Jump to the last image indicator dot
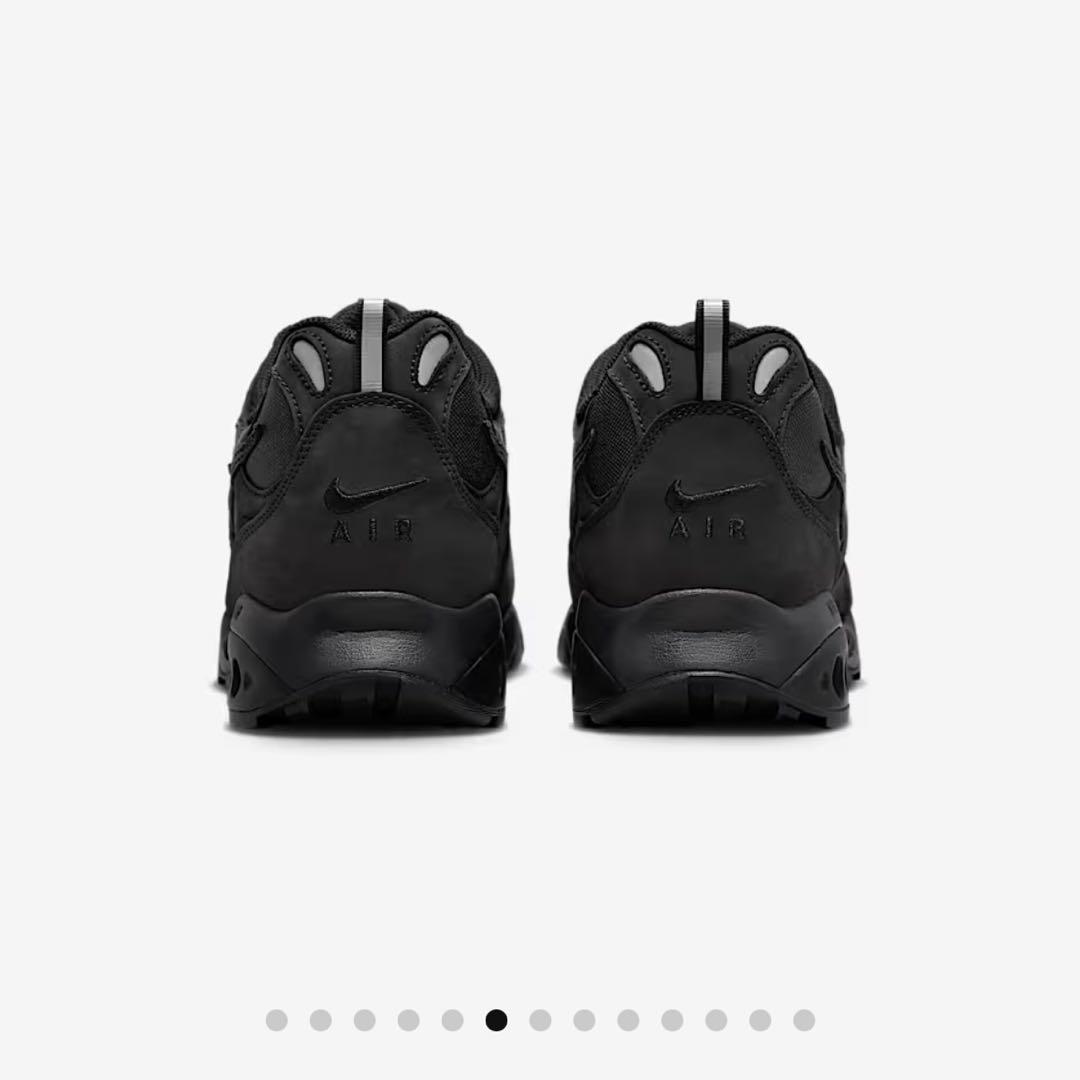 (x=804, y=1020)
